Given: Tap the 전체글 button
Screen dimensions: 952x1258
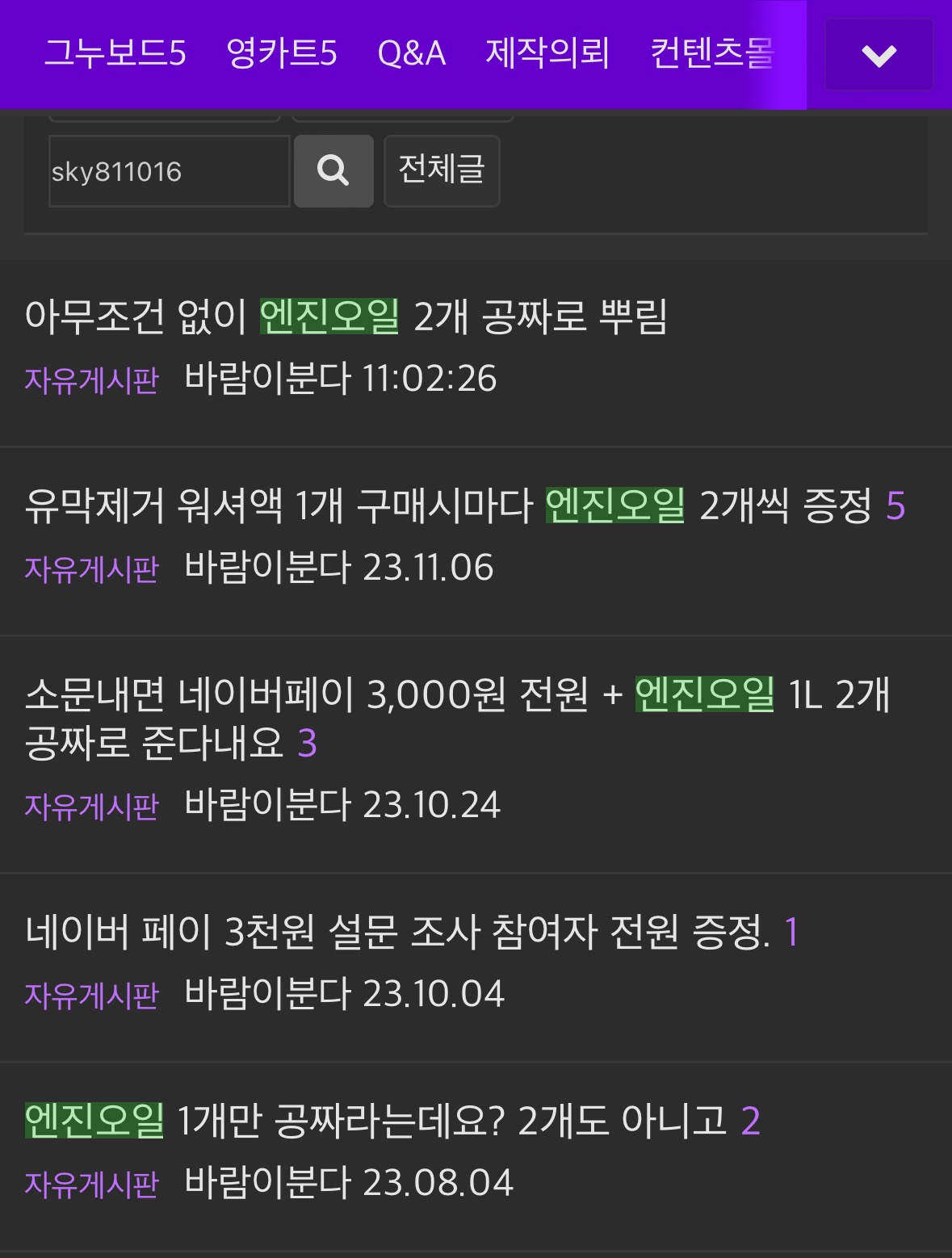Looking at the screenshot, I should click(442, 171).
